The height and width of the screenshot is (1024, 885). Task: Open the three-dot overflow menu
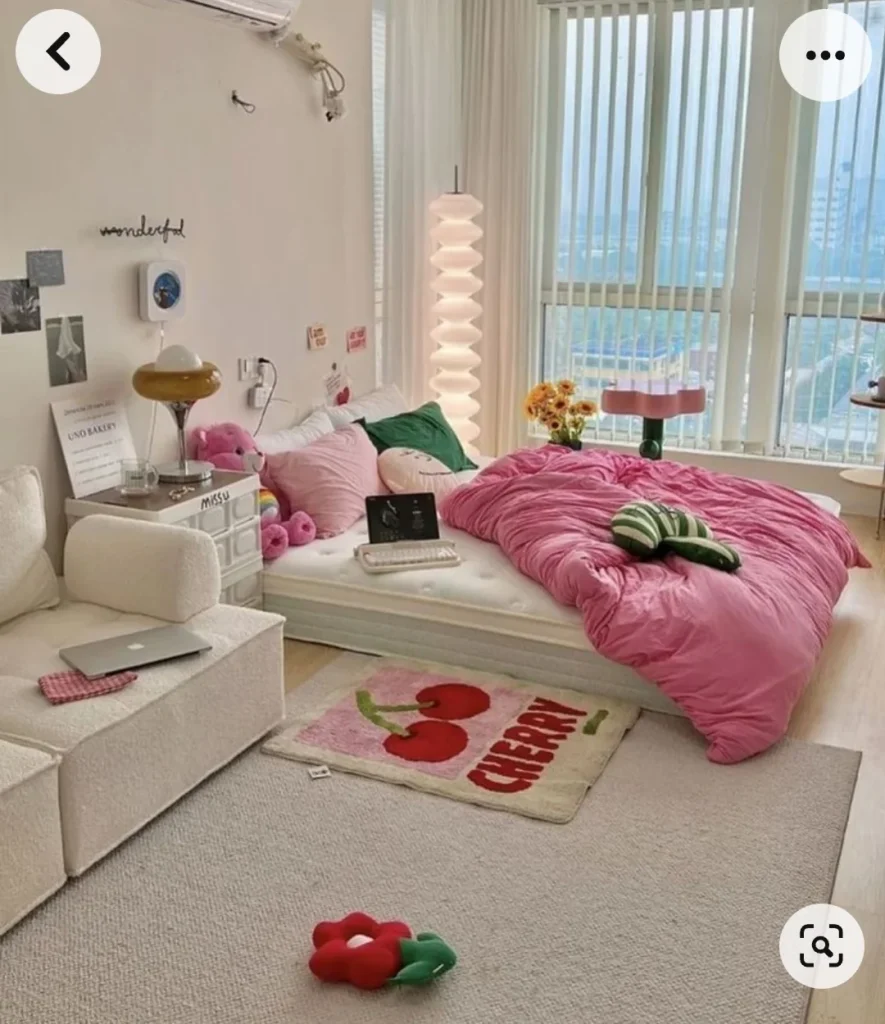pos(825,55)
